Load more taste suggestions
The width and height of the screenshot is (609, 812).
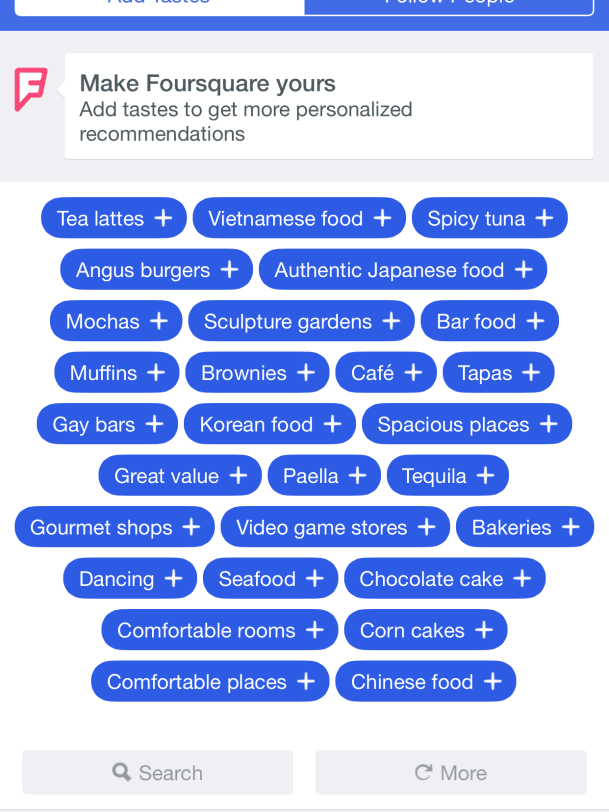click(x=451, y=773)
